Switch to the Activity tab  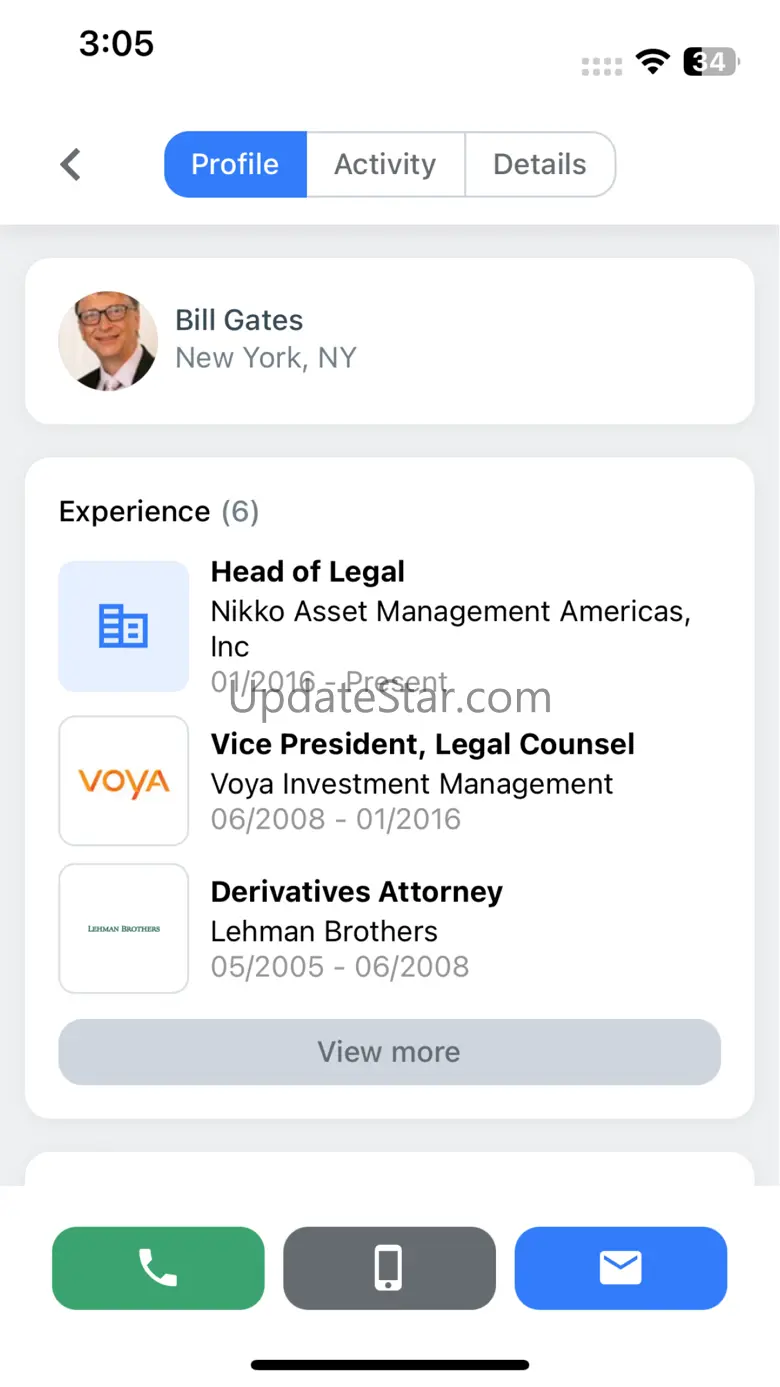tap(385, 164)
